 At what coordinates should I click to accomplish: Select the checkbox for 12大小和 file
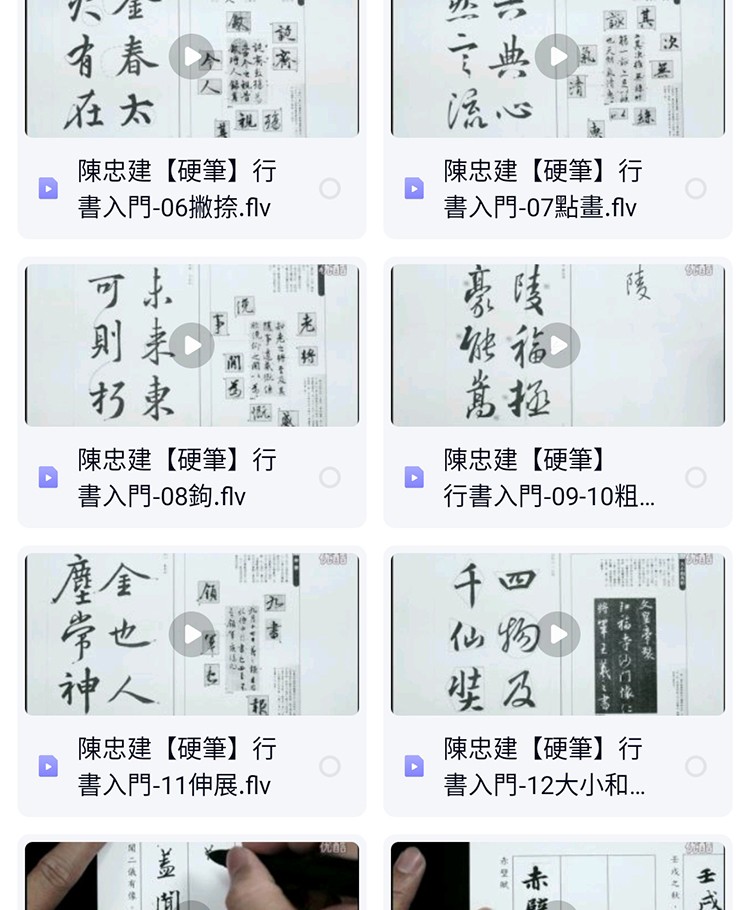[696, 766]
